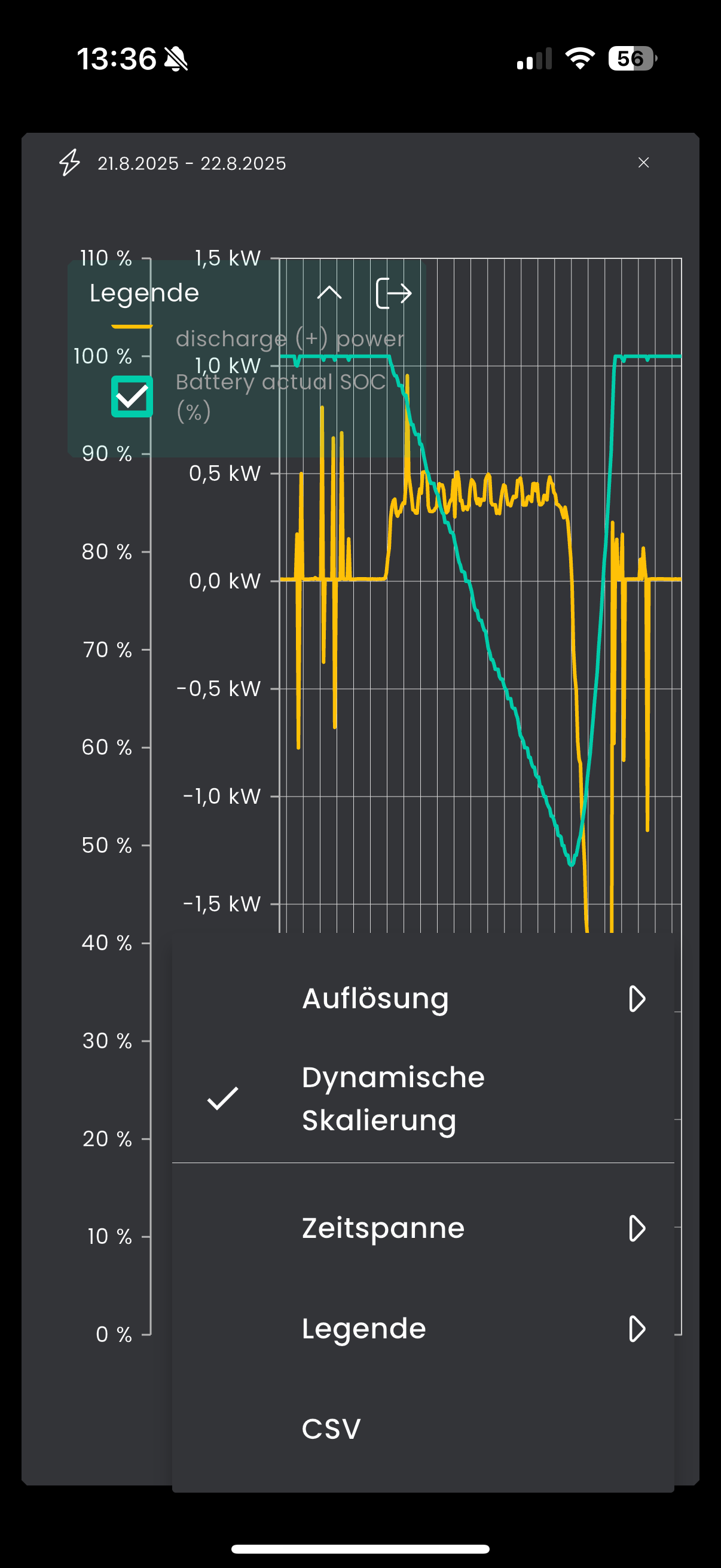This screenshot has height=1568, width=721.
Task: Open the Auflösung submenu
Action: point(423,999)
